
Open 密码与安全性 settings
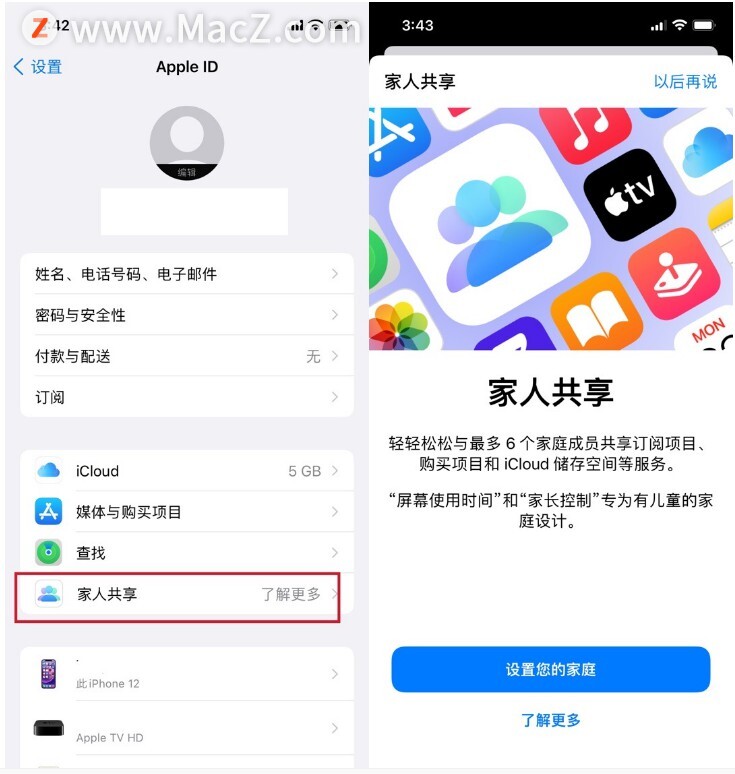[186, 315]
